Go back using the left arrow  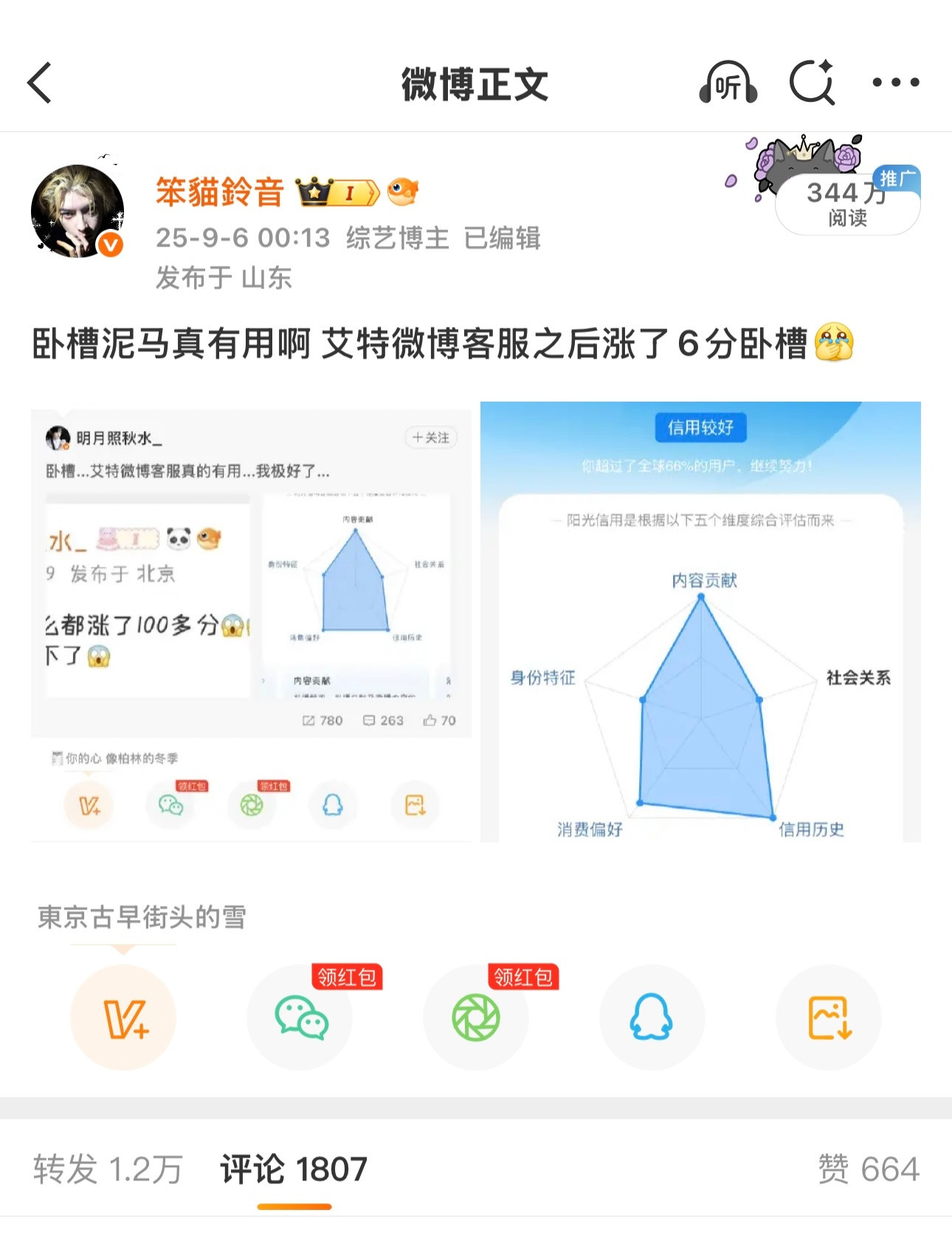(41, 83)
